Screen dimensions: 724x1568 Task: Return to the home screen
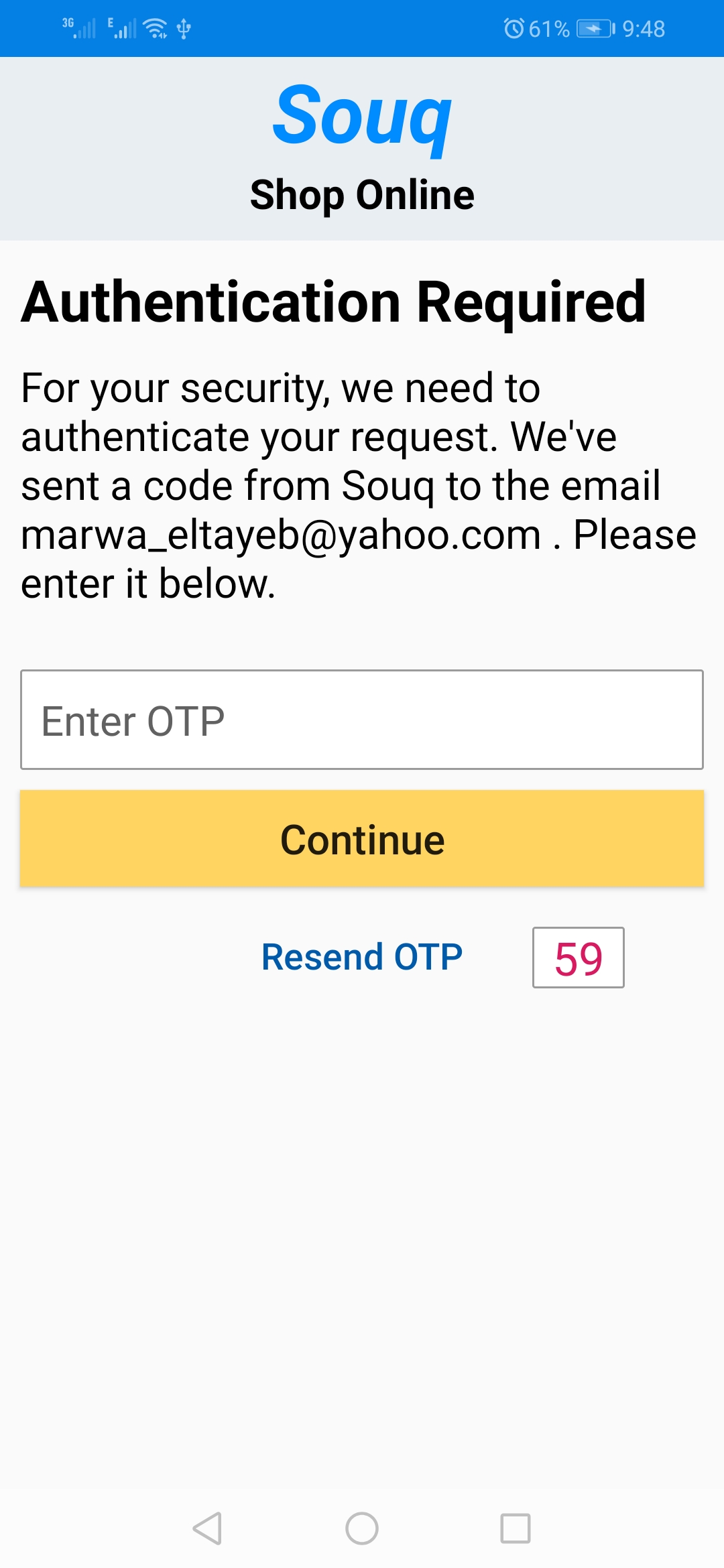362,1528
